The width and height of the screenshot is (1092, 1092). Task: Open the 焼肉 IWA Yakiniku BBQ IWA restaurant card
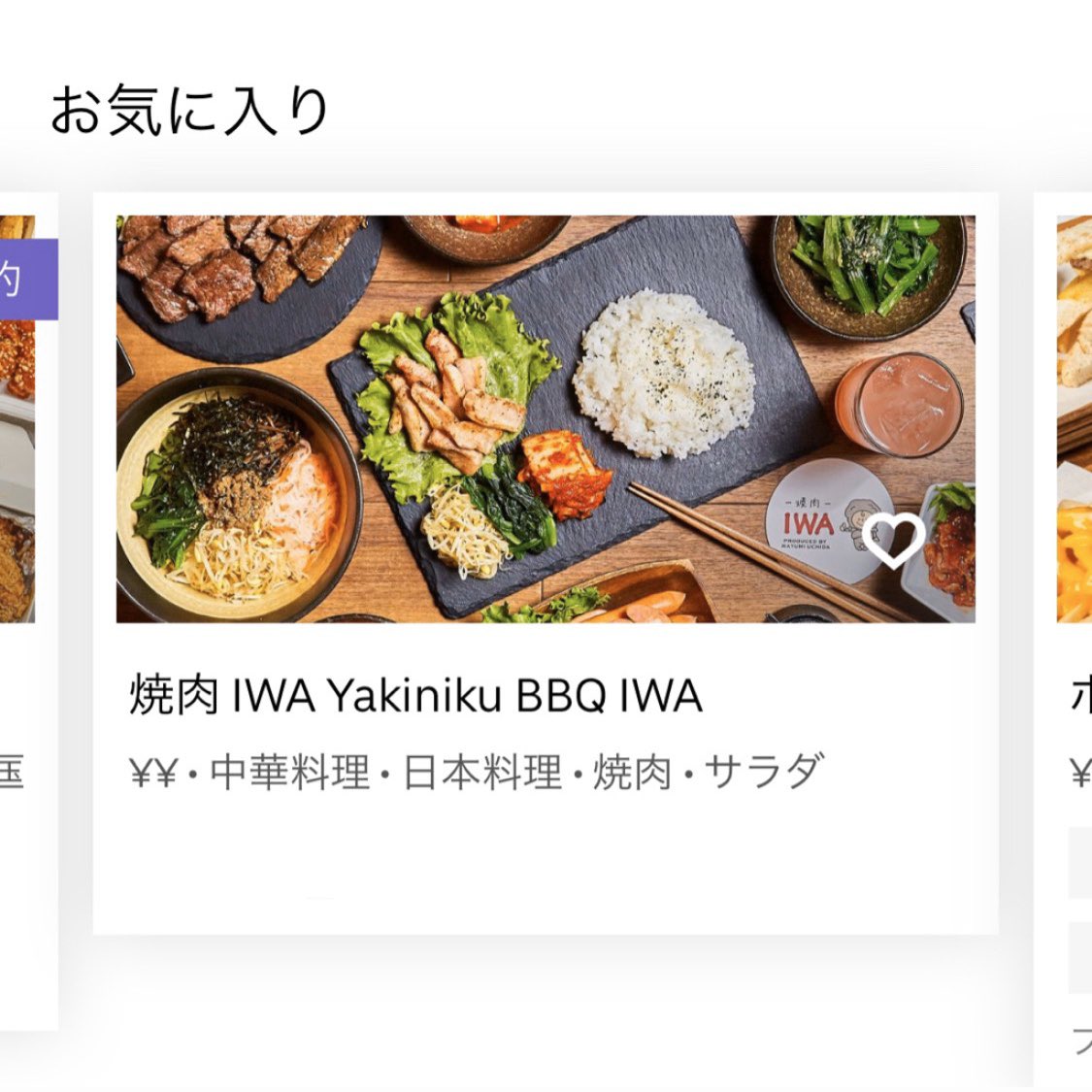pyautogui.click(x=415, y=696)
